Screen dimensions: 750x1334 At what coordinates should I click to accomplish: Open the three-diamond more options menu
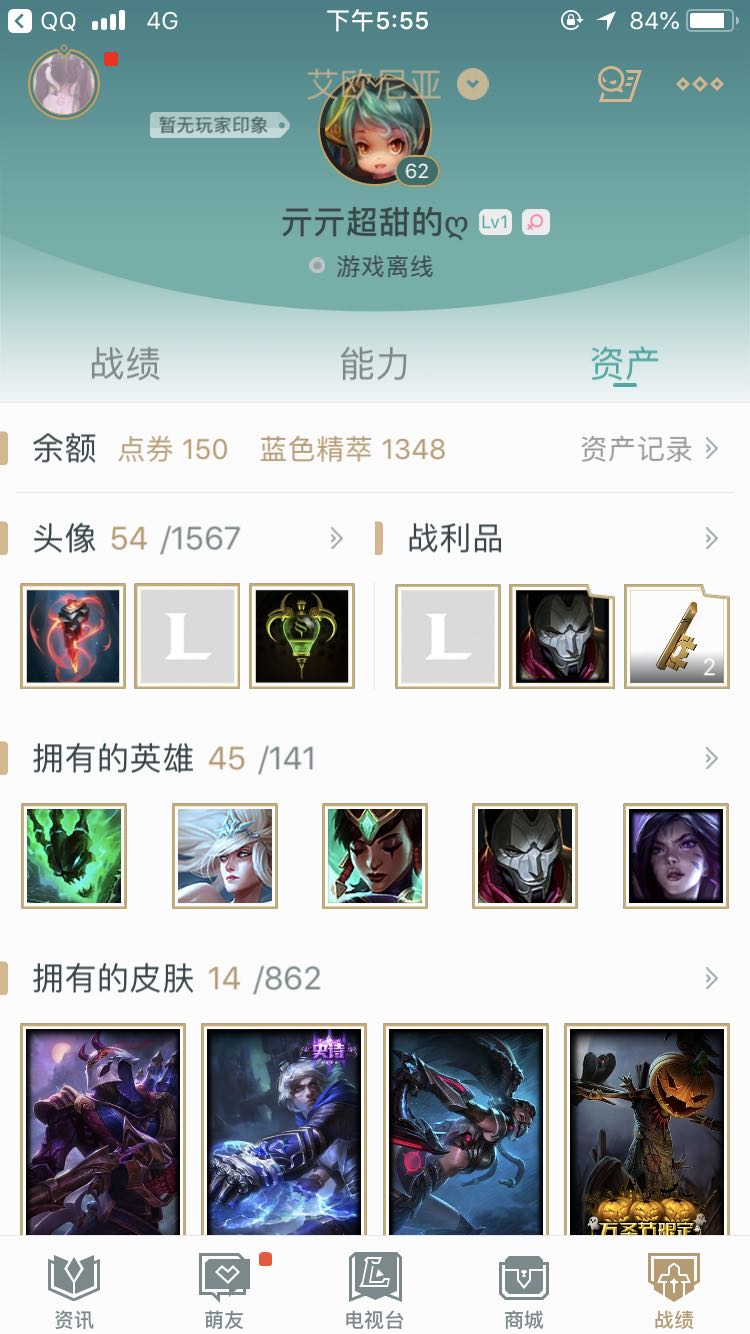699,84
